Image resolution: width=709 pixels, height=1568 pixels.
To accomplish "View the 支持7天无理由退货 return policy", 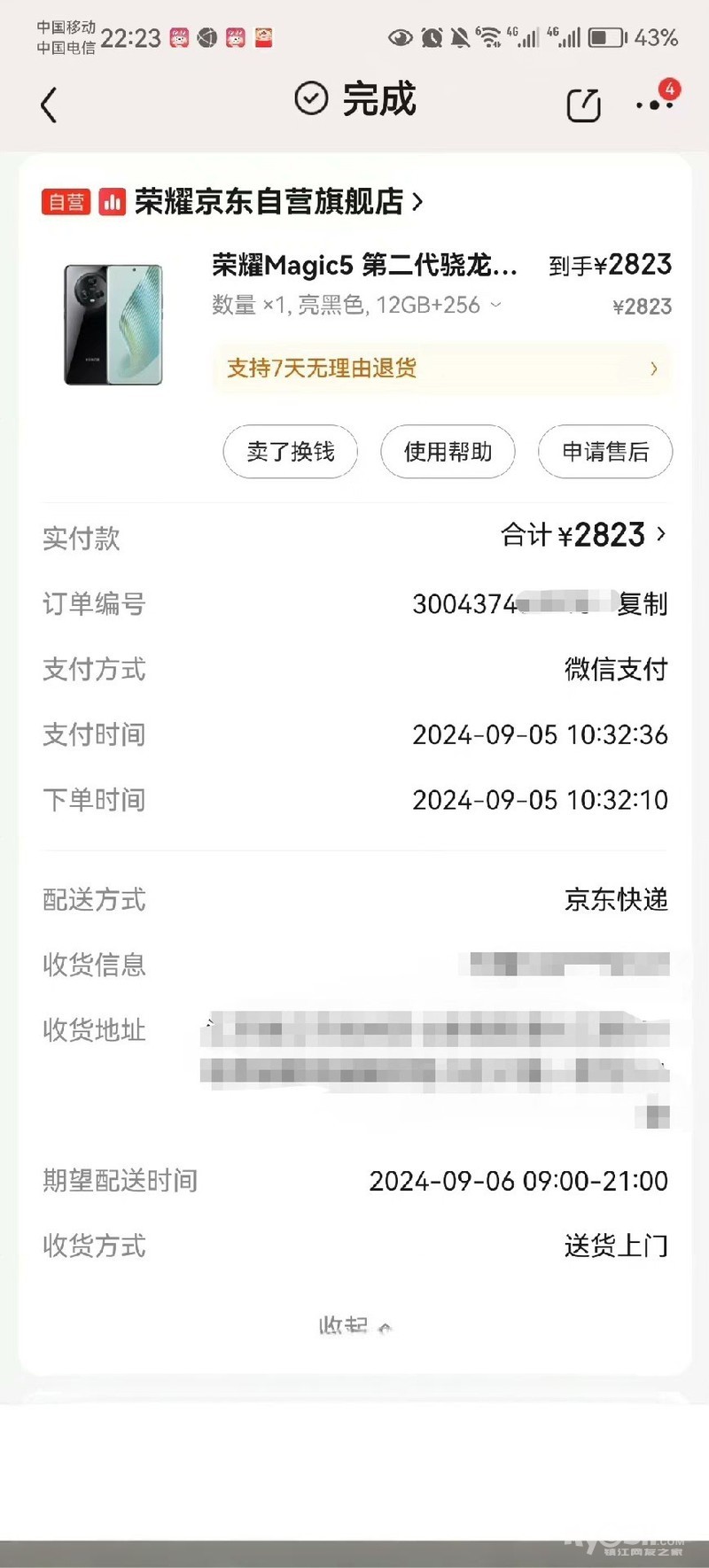I will [x=441, y=369].
